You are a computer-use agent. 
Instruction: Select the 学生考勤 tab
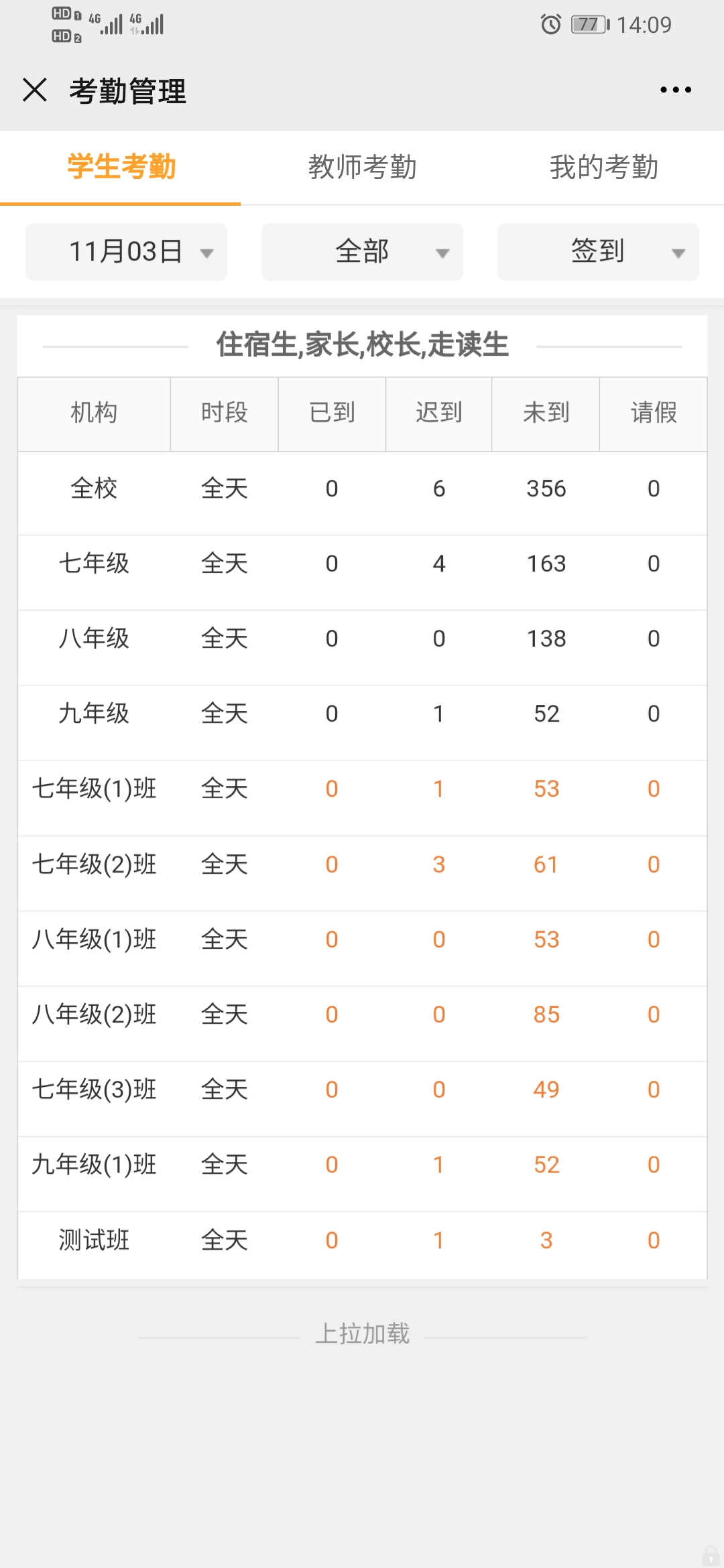pyautogui.click(x=121, y=168)
